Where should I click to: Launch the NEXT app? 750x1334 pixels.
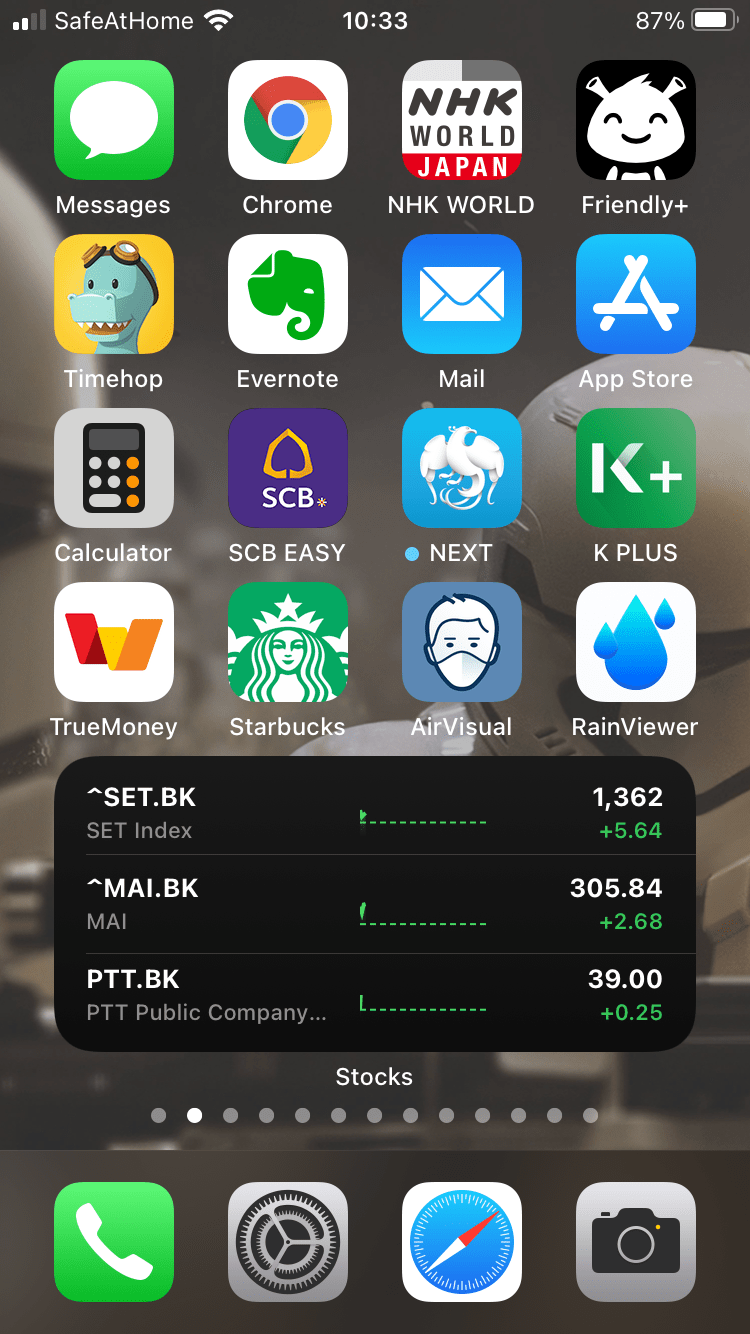[x=461, y=468]
